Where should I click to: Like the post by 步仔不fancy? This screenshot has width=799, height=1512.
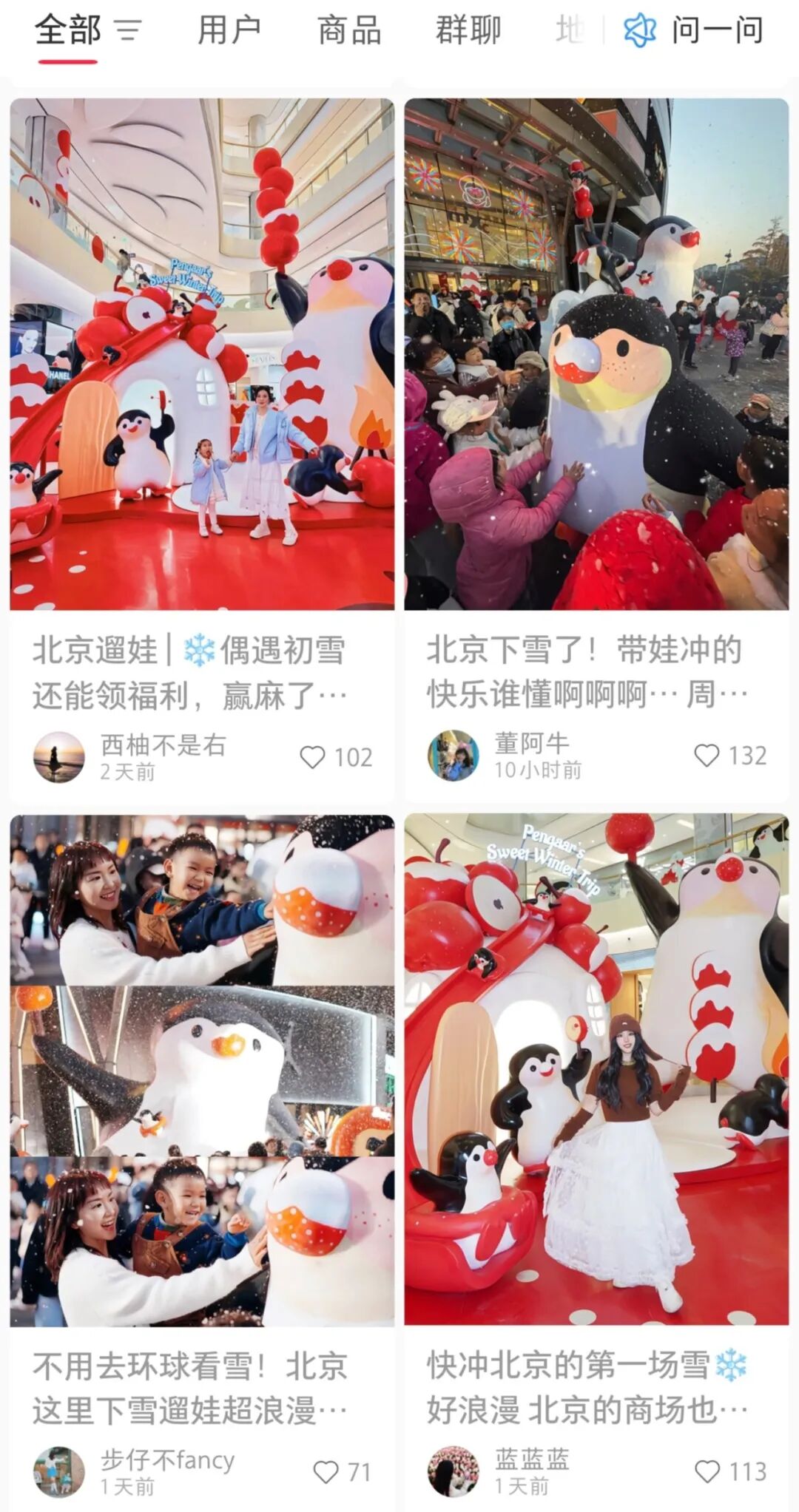[x=326, y=1472]
